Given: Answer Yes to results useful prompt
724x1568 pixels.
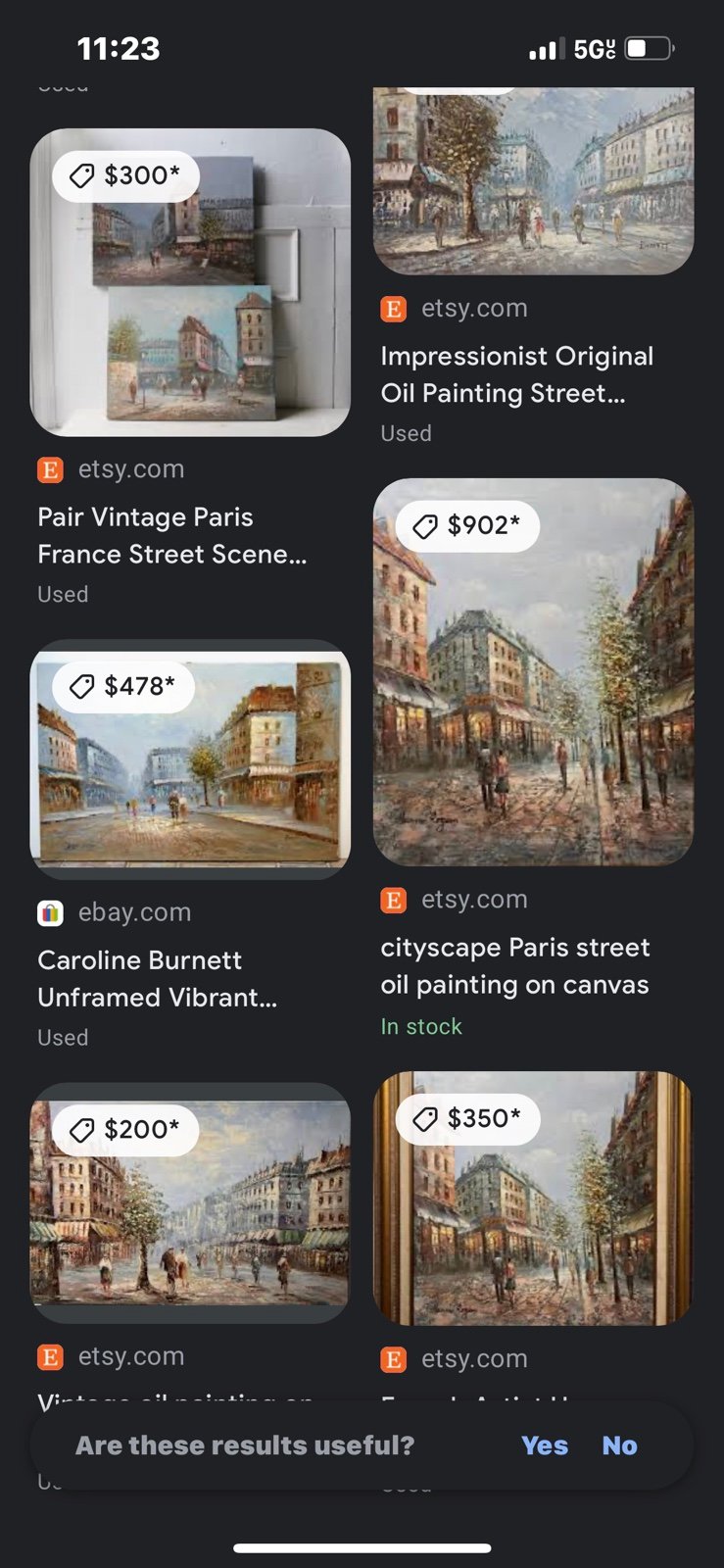Looking at the screenshot, I should tap(545, 1445).
